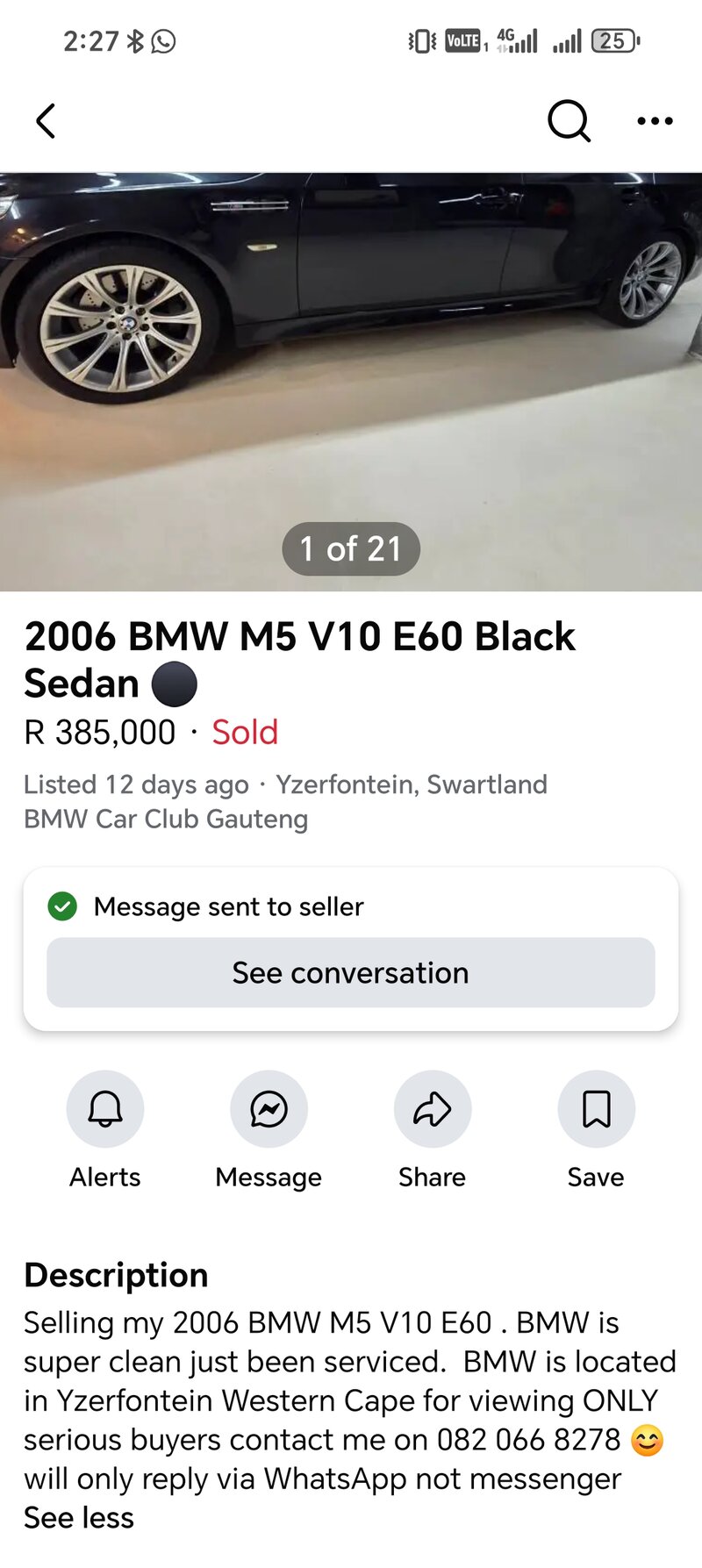Open the three-dot overflow menu
This screenshot has width=702, height=1568.
click(655, 121)
